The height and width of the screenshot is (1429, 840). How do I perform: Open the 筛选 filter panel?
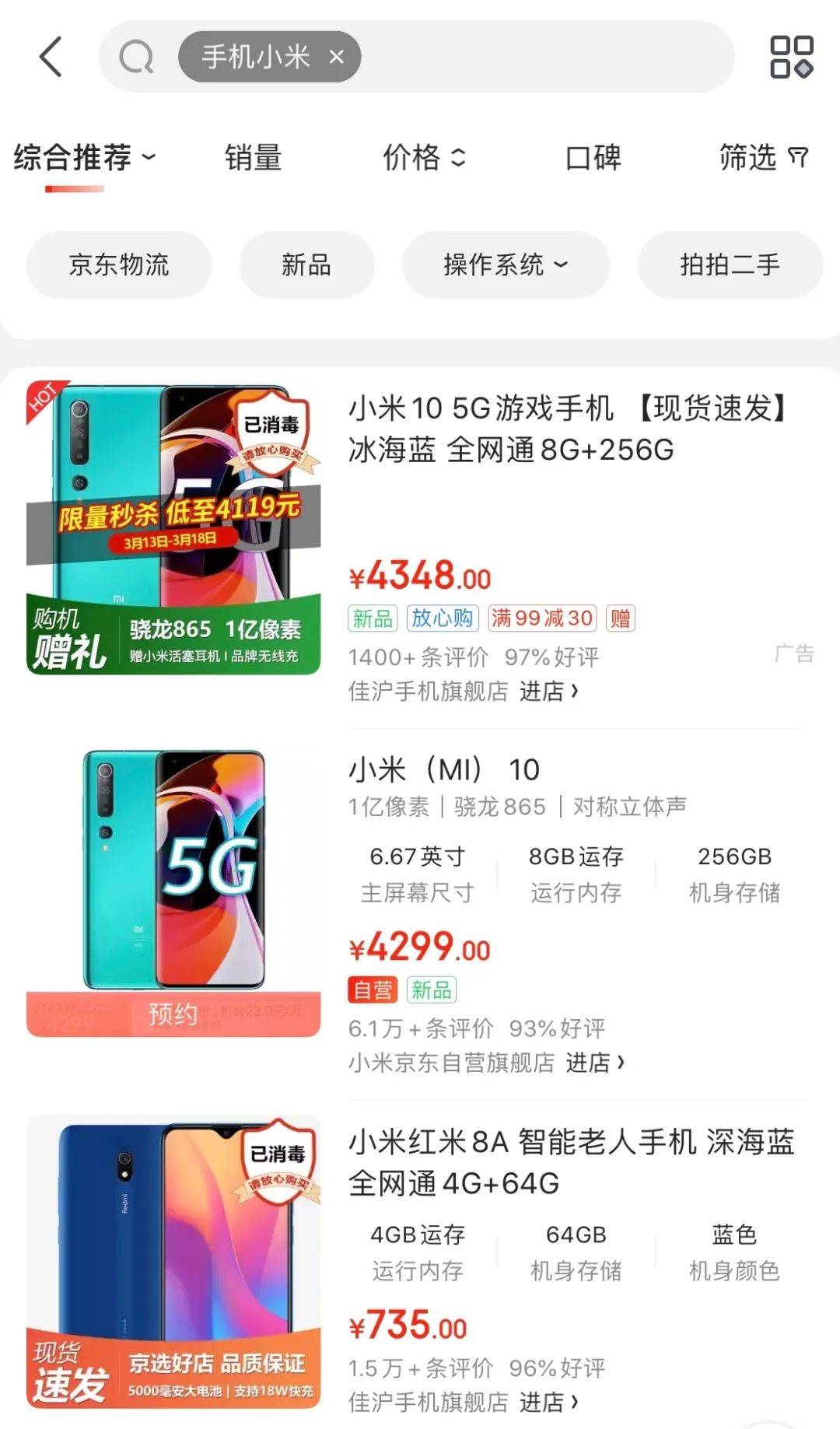pos(762,158)
